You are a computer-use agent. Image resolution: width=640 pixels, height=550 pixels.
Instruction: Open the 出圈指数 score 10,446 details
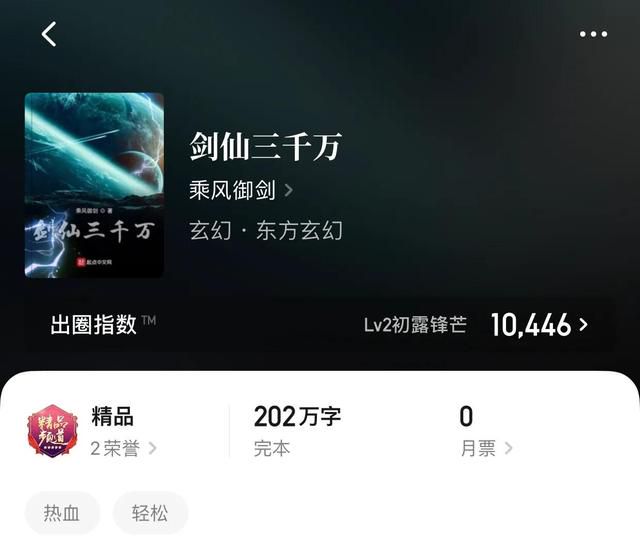coord(538,324)
